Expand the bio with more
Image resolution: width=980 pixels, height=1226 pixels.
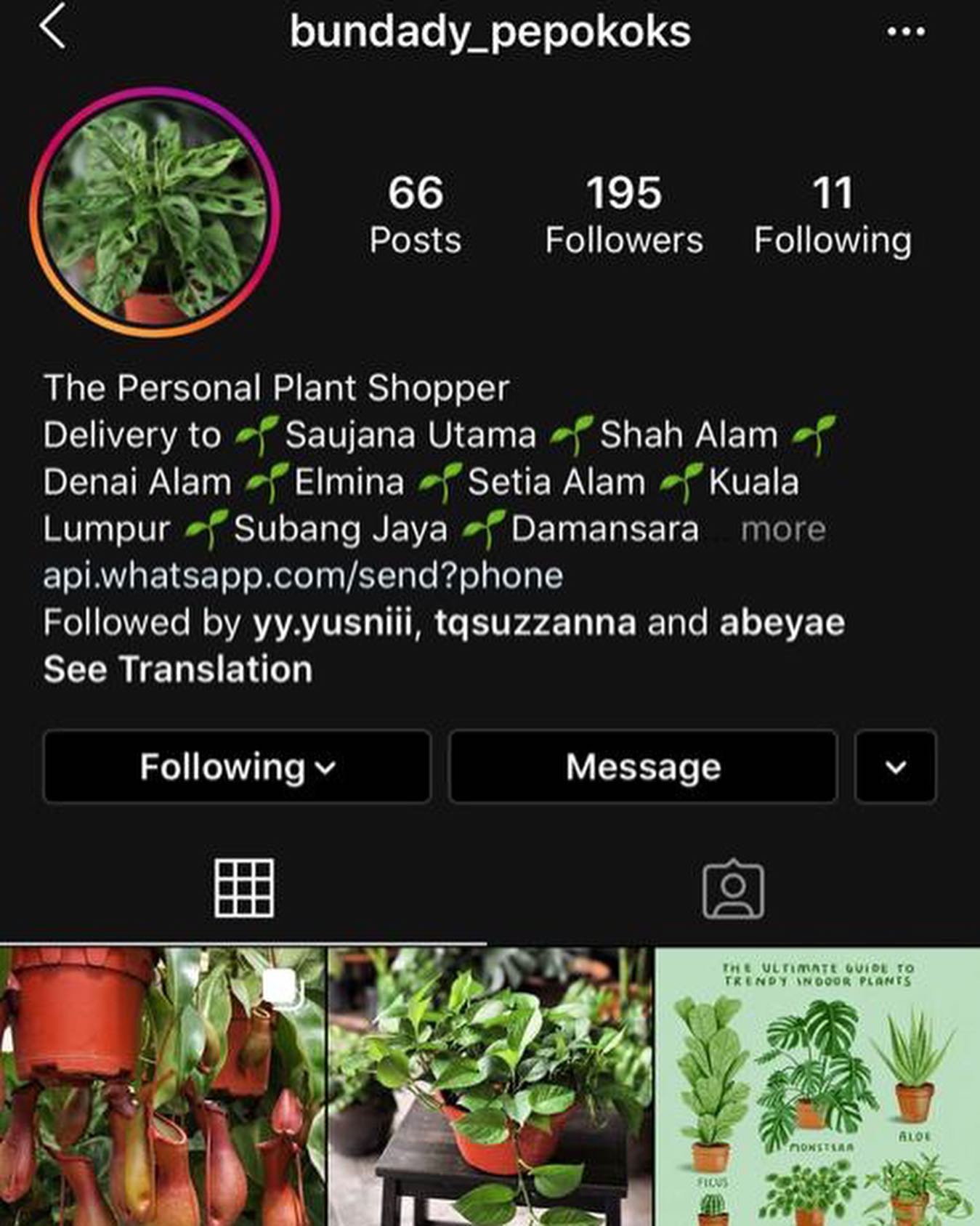click(783, 529)
